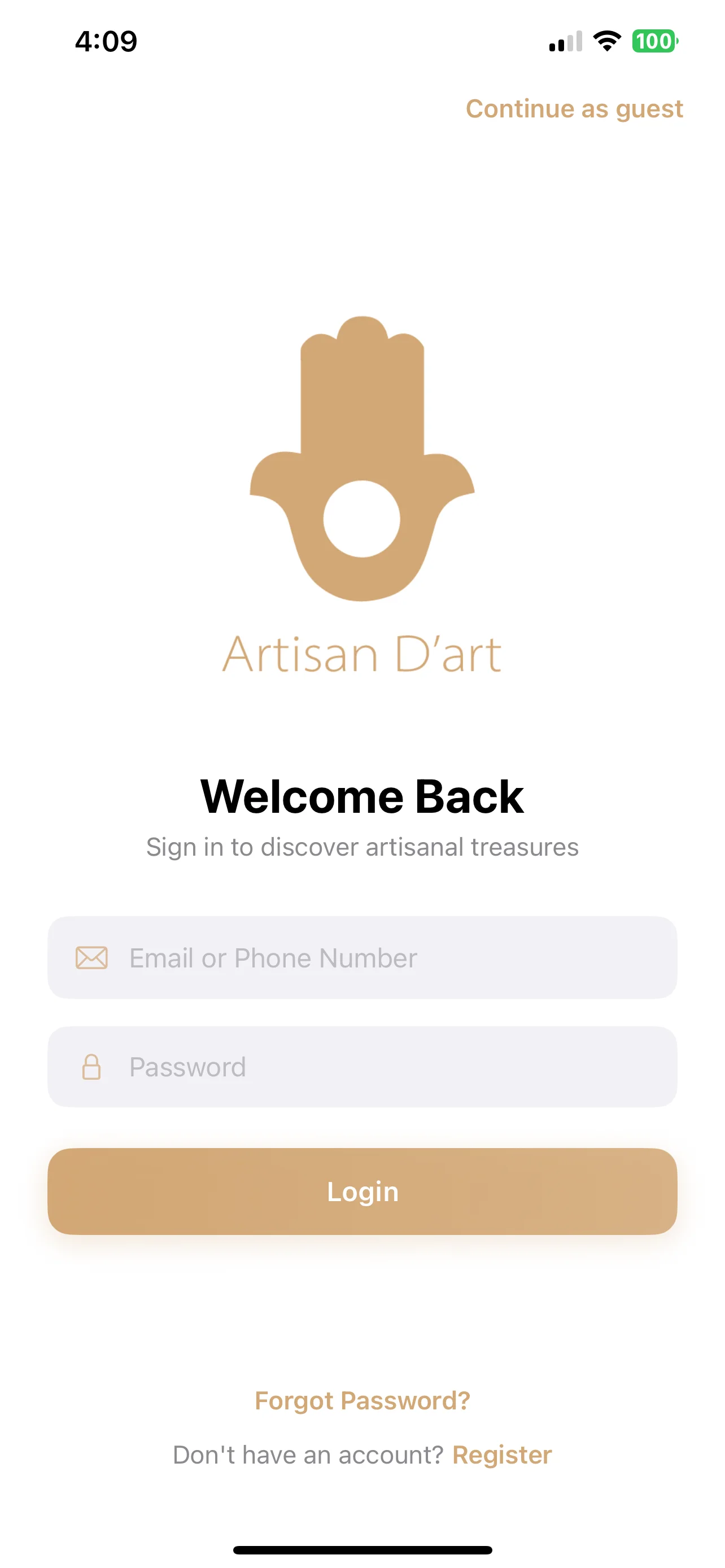
Task: Select the envelope icon in email field
Action: click(92, 957)
